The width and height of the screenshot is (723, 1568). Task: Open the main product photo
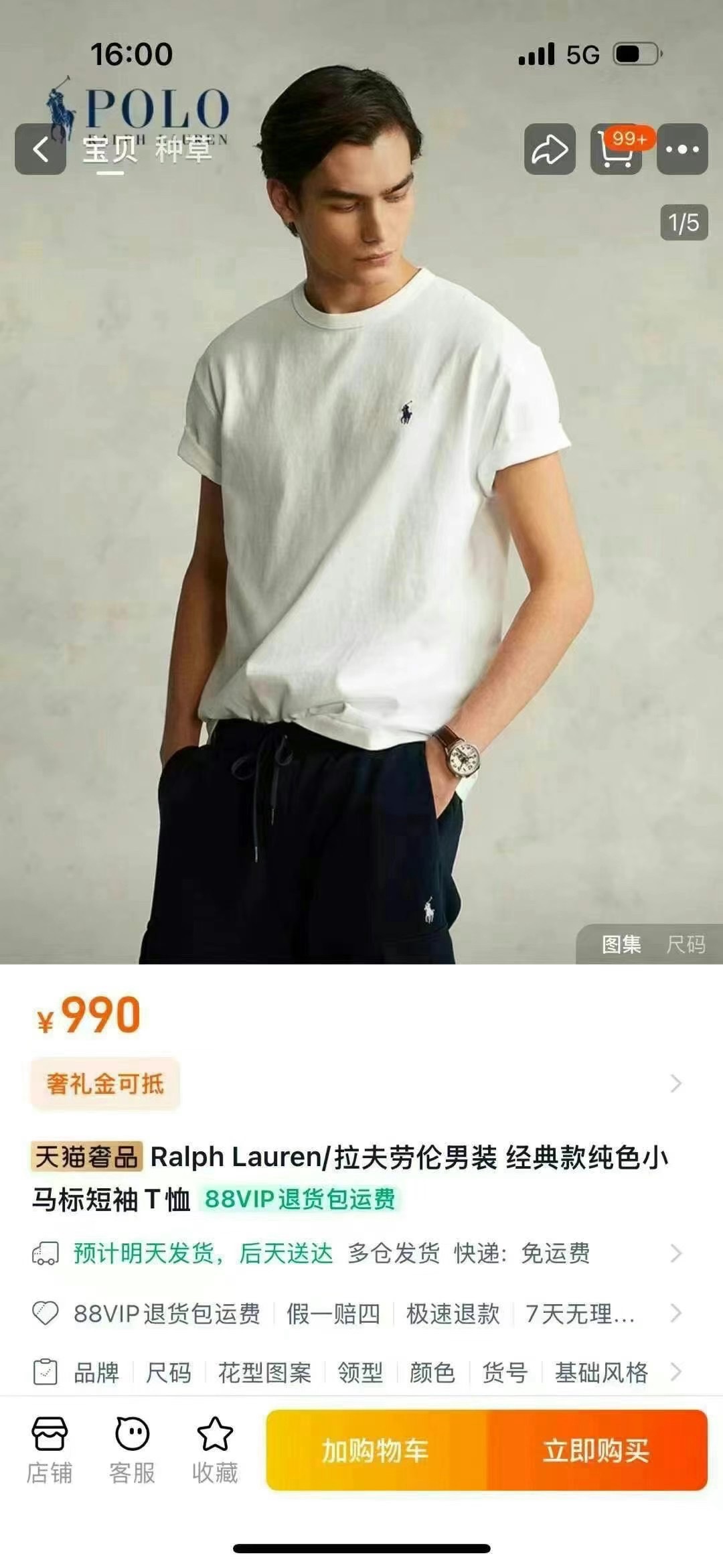pos(361,536)
